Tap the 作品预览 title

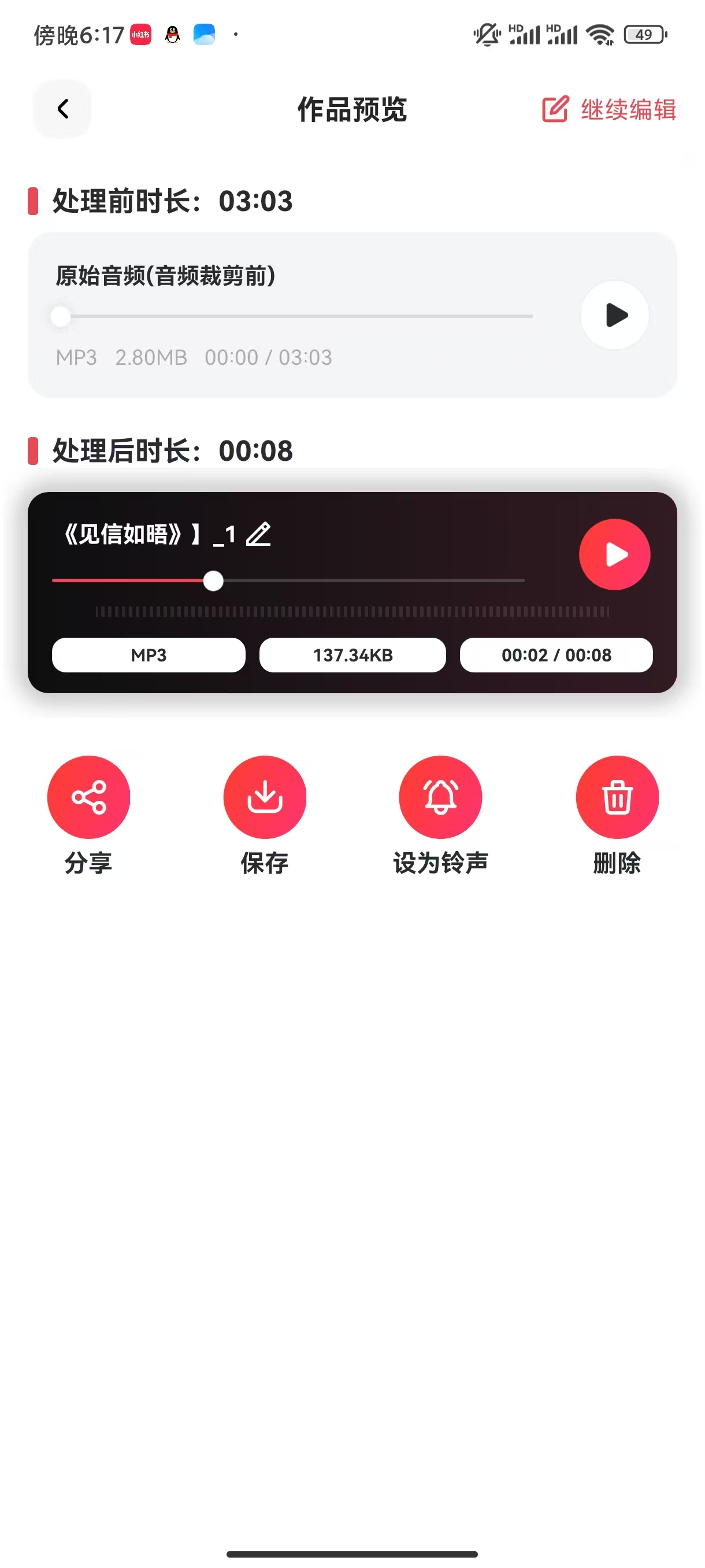[x=352, y=111]
